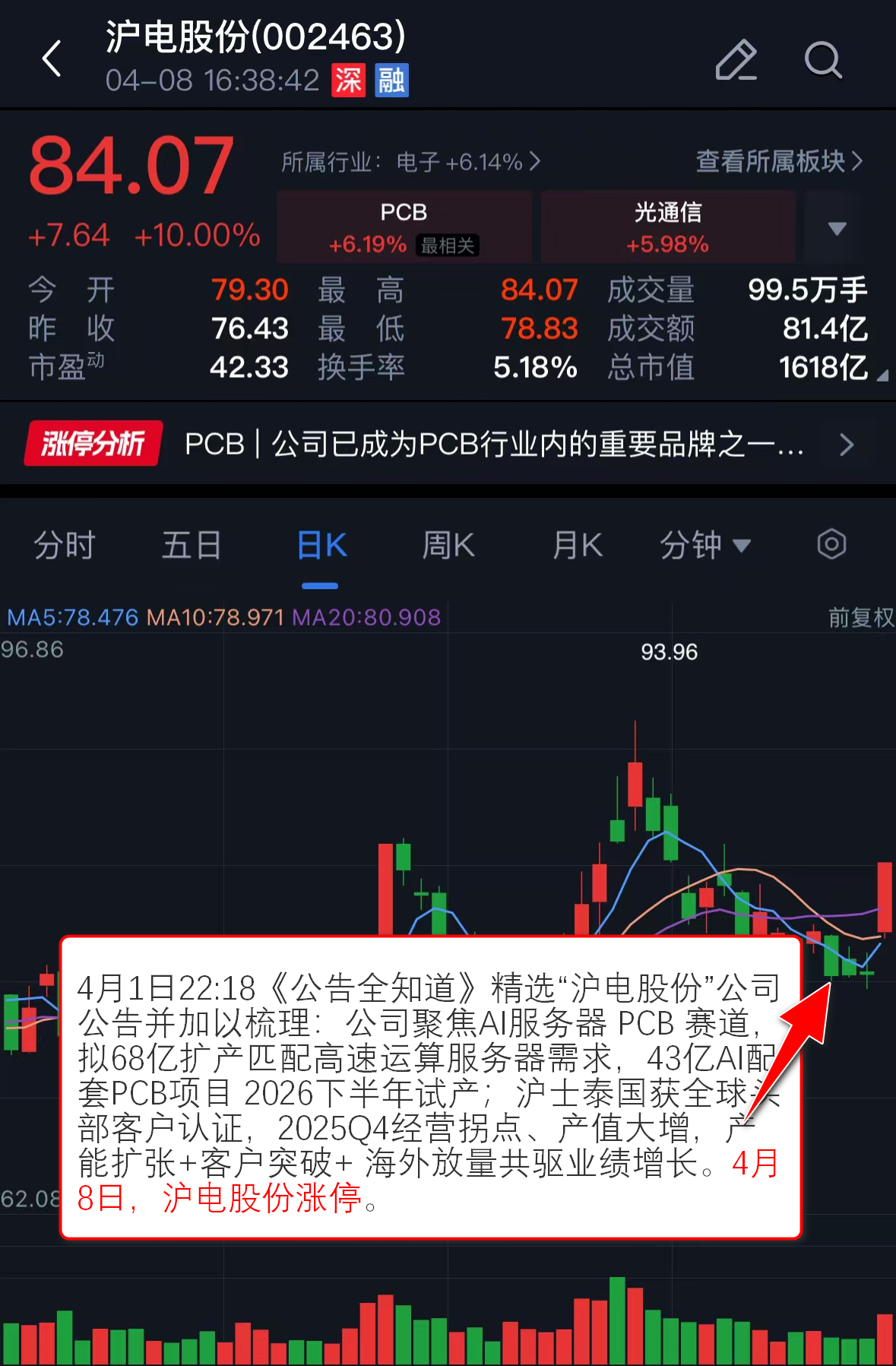Switch to the 五日 chart tab
Image resolution: width=896 pixels, height=1366 pixels.
click(192, 545)
